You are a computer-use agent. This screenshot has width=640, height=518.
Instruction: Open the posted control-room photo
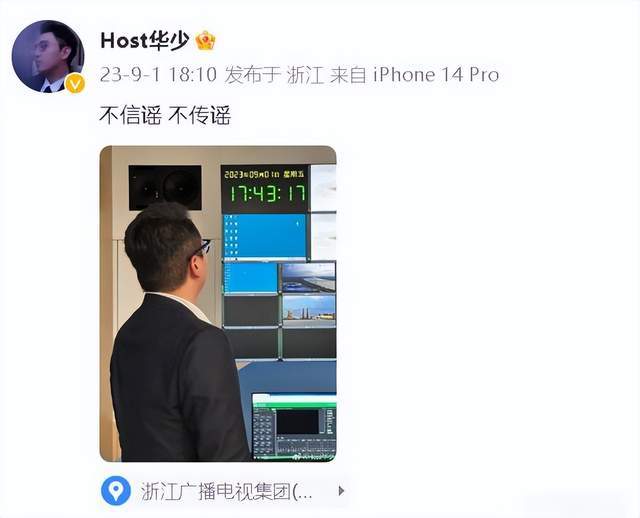point(217,303)
